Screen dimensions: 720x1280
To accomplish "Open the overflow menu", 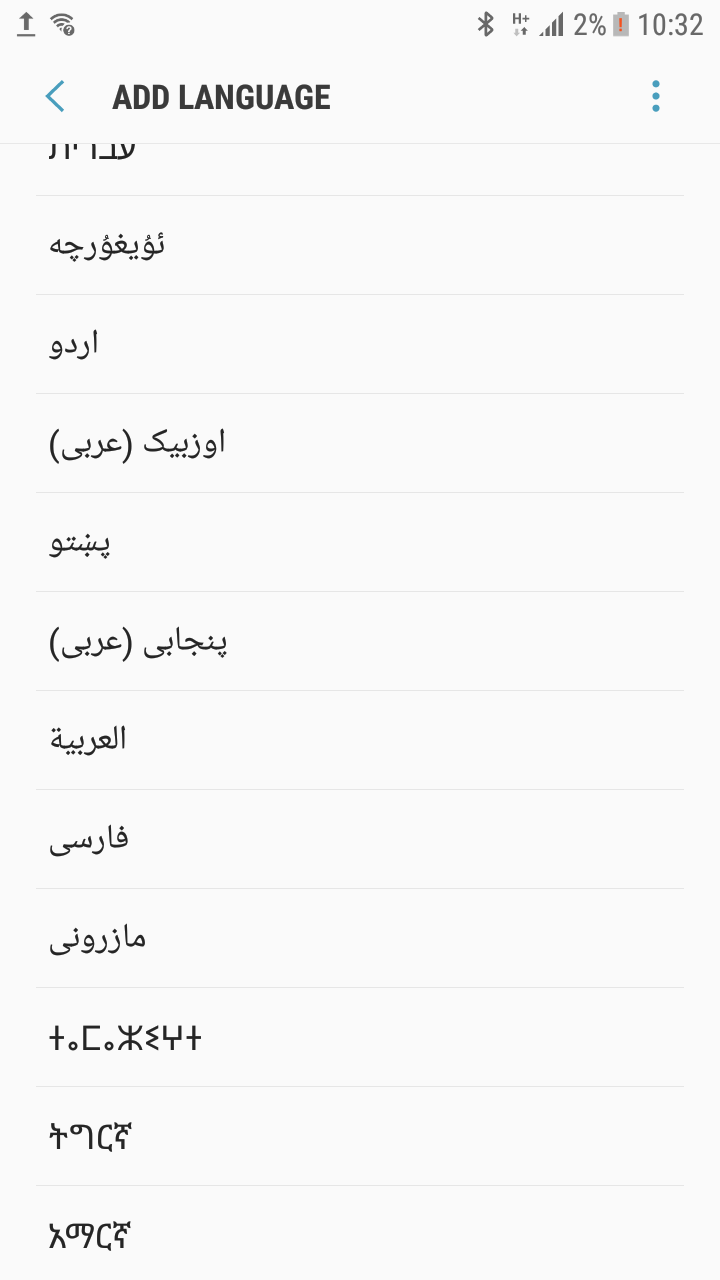I will [x=656, y=97].
